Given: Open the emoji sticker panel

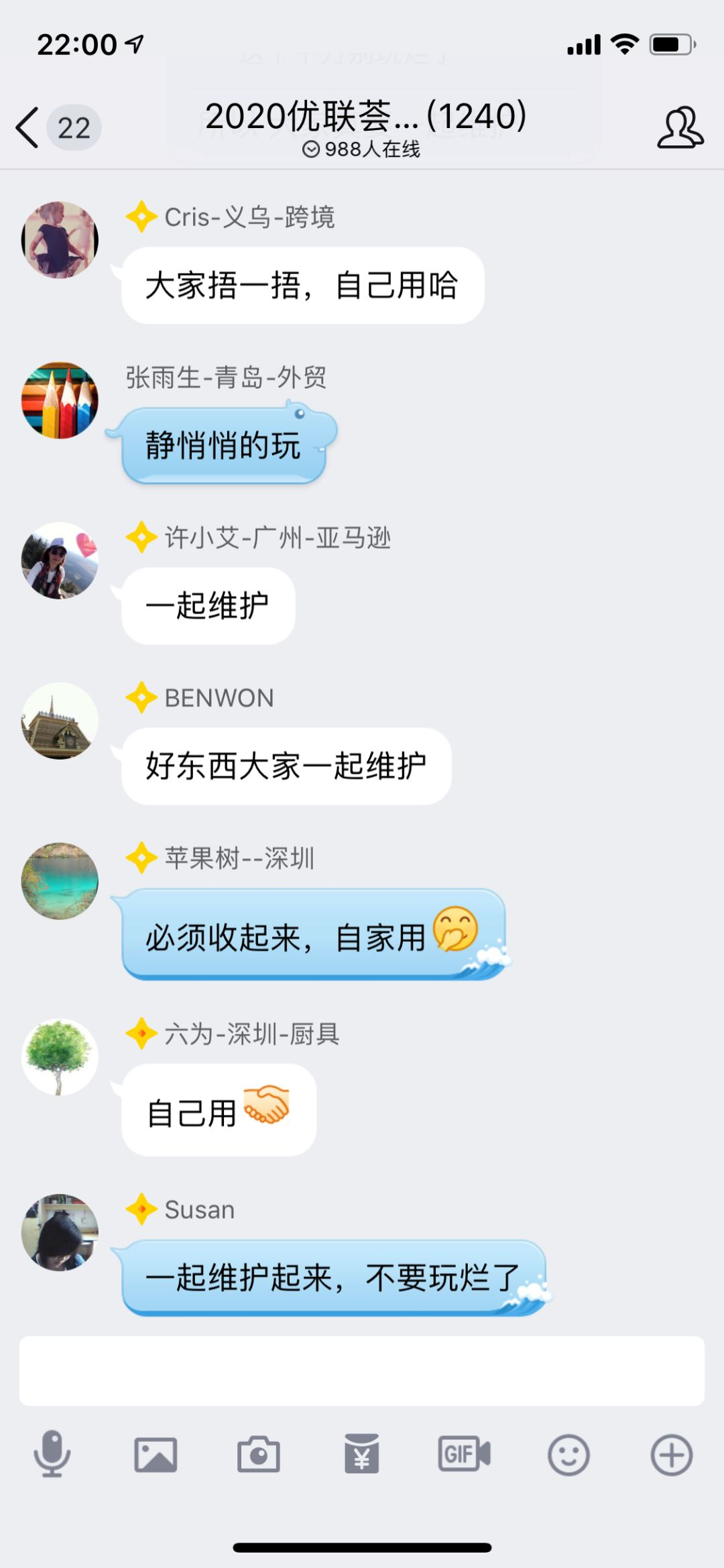Looking at the screenshot, I should pos(568,1455).
